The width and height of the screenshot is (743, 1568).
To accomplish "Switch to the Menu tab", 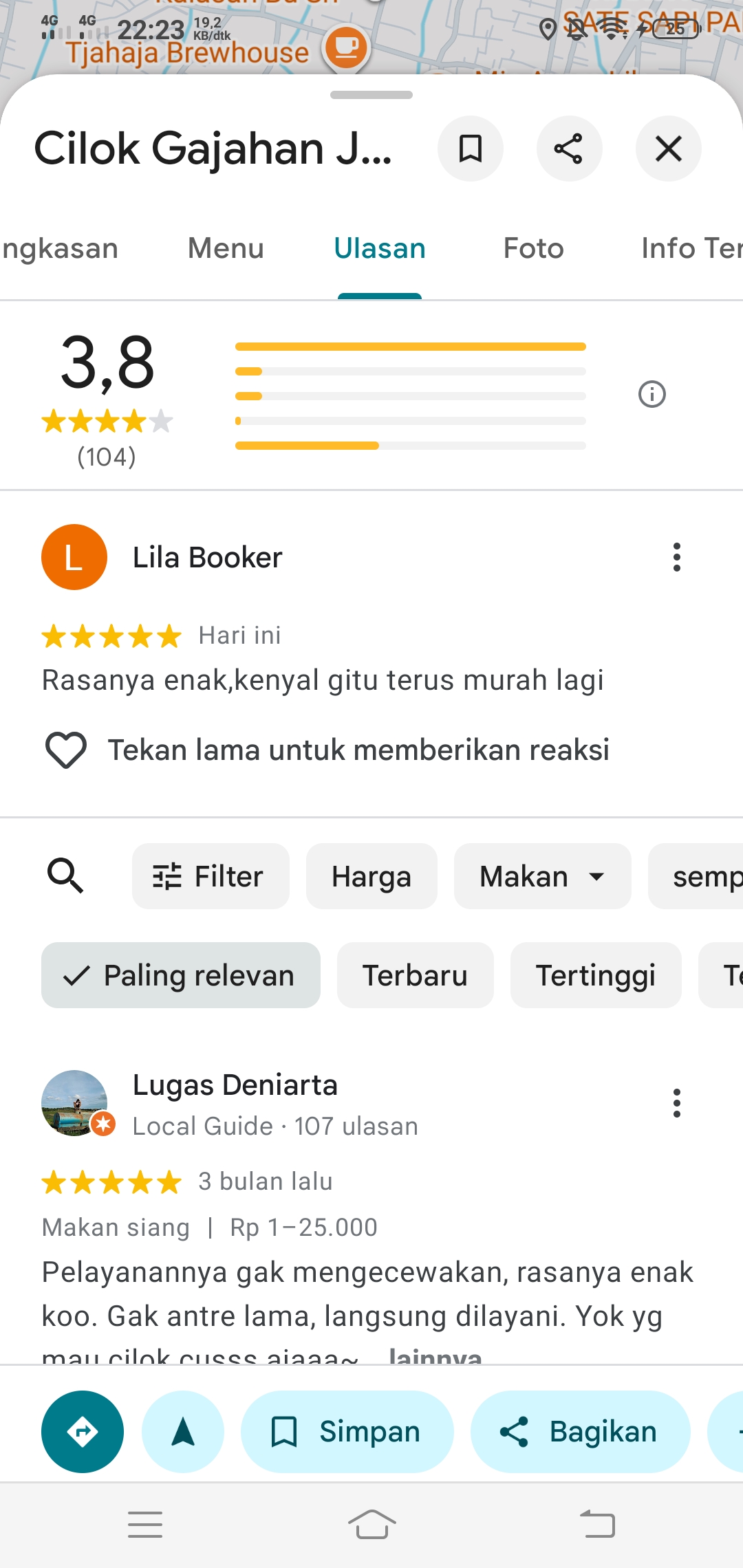I will pos(226,248).
